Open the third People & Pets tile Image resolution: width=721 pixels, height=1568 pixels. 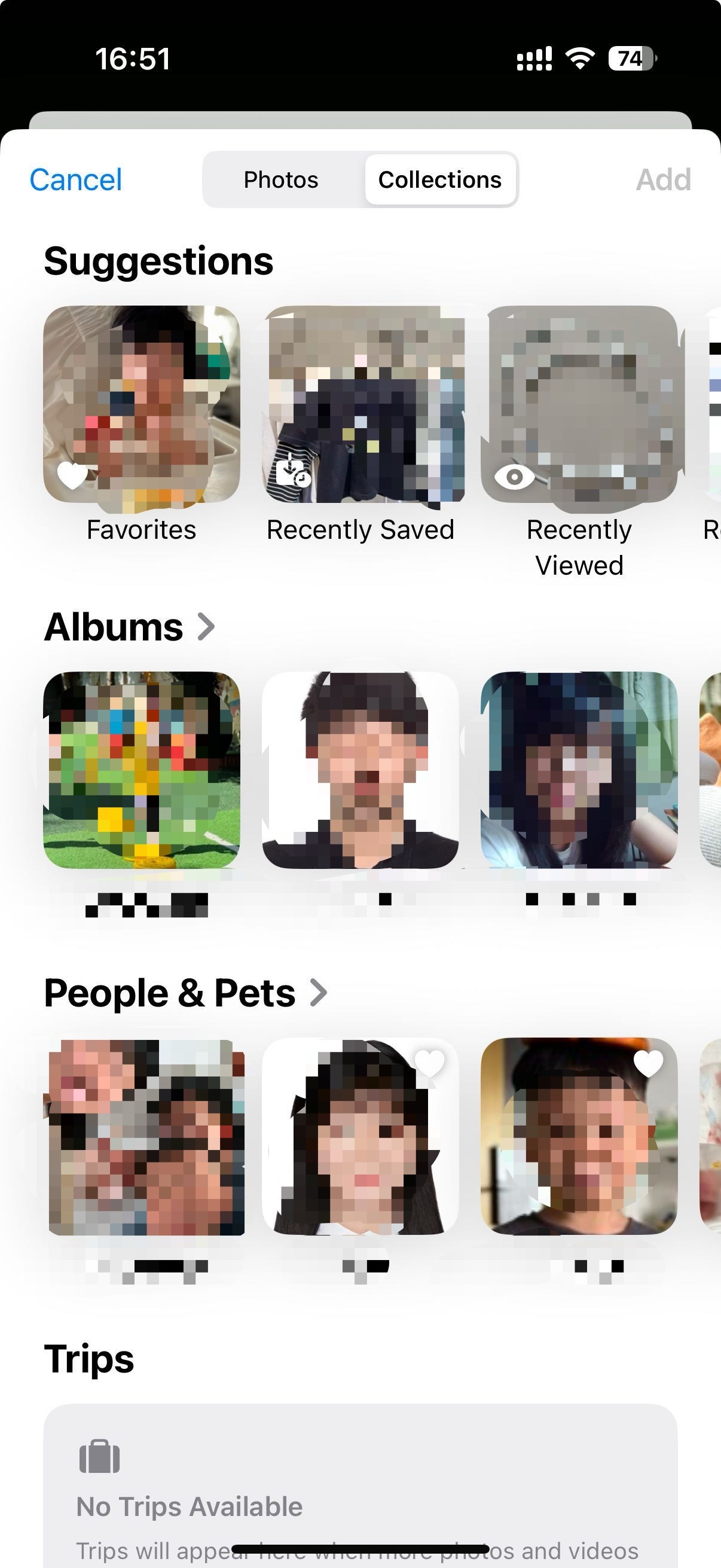pyautogui.click(x=579, y=1137)
